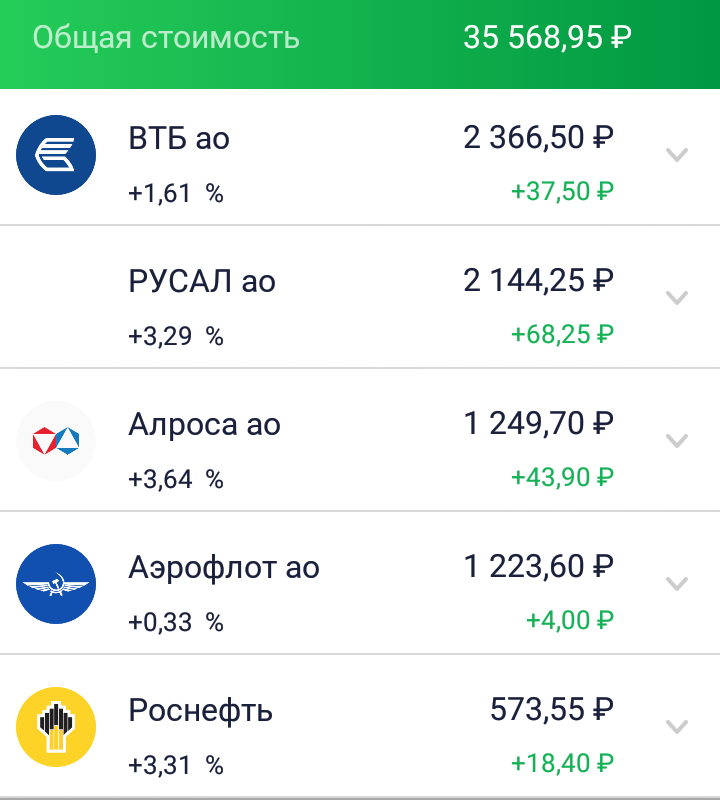Select the РУСАЛ stock logo
The width and height of the screenshot is (720, 800).
(x=56, y=297)
